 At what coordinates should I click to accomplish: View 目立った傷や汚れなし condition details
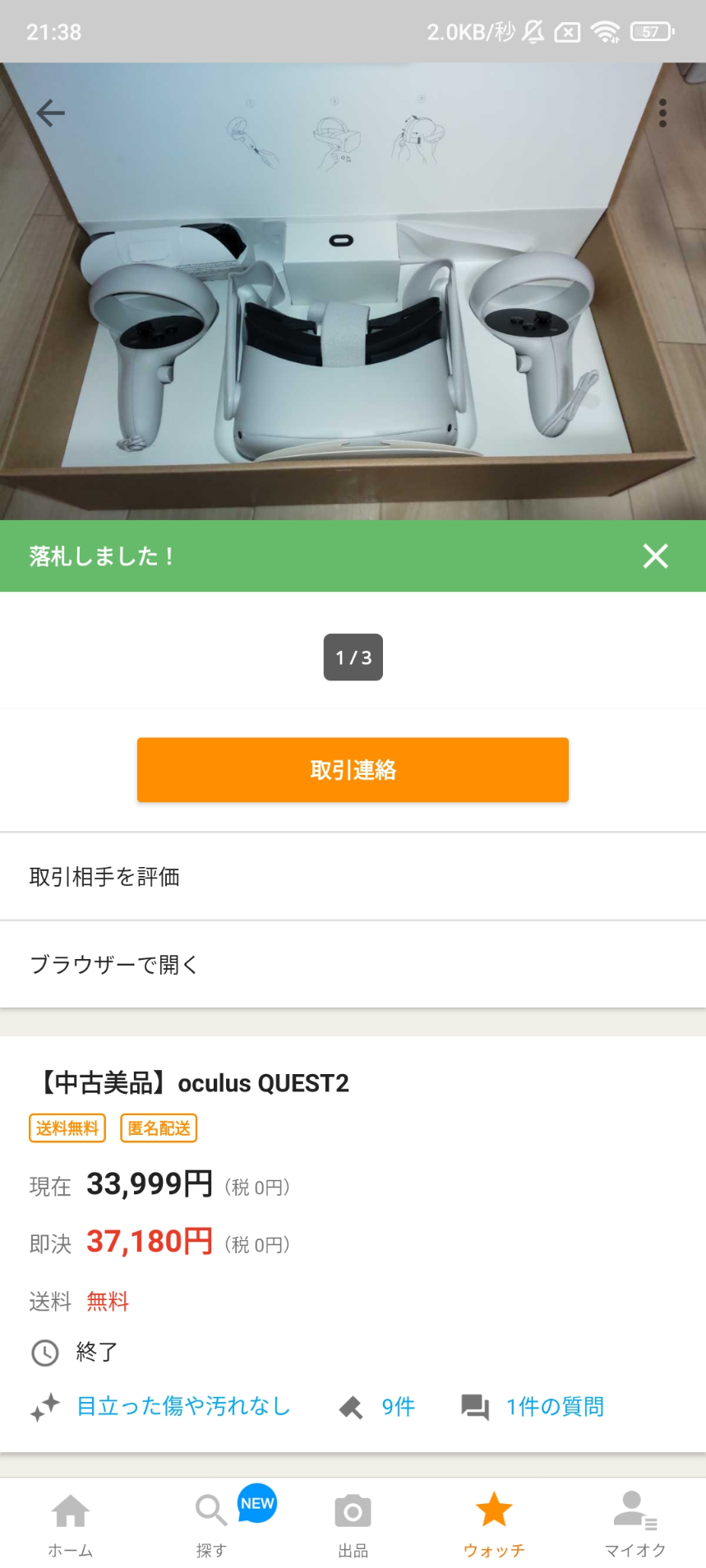coord(182,1406)
